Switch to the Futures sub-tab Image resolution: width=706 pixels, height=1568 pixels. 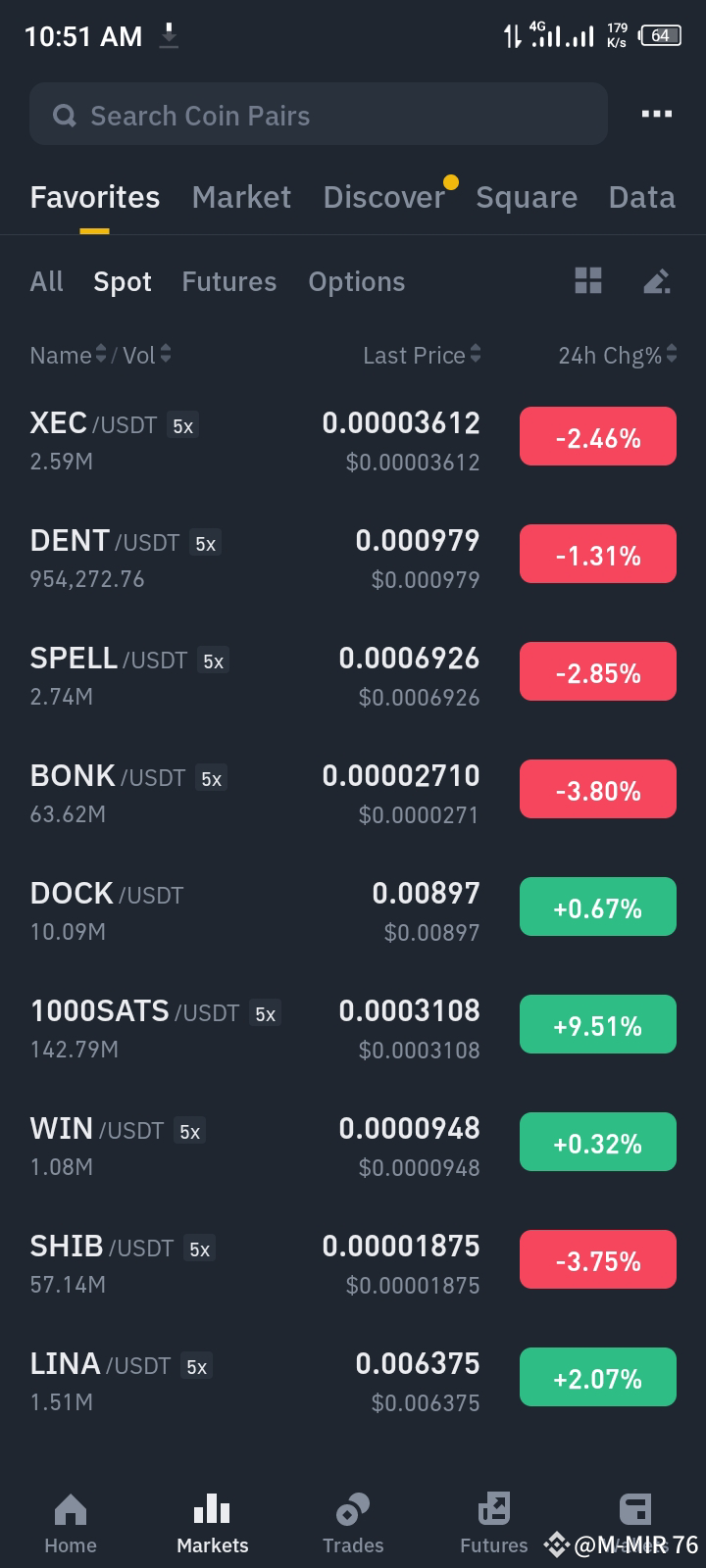[228, 281]
